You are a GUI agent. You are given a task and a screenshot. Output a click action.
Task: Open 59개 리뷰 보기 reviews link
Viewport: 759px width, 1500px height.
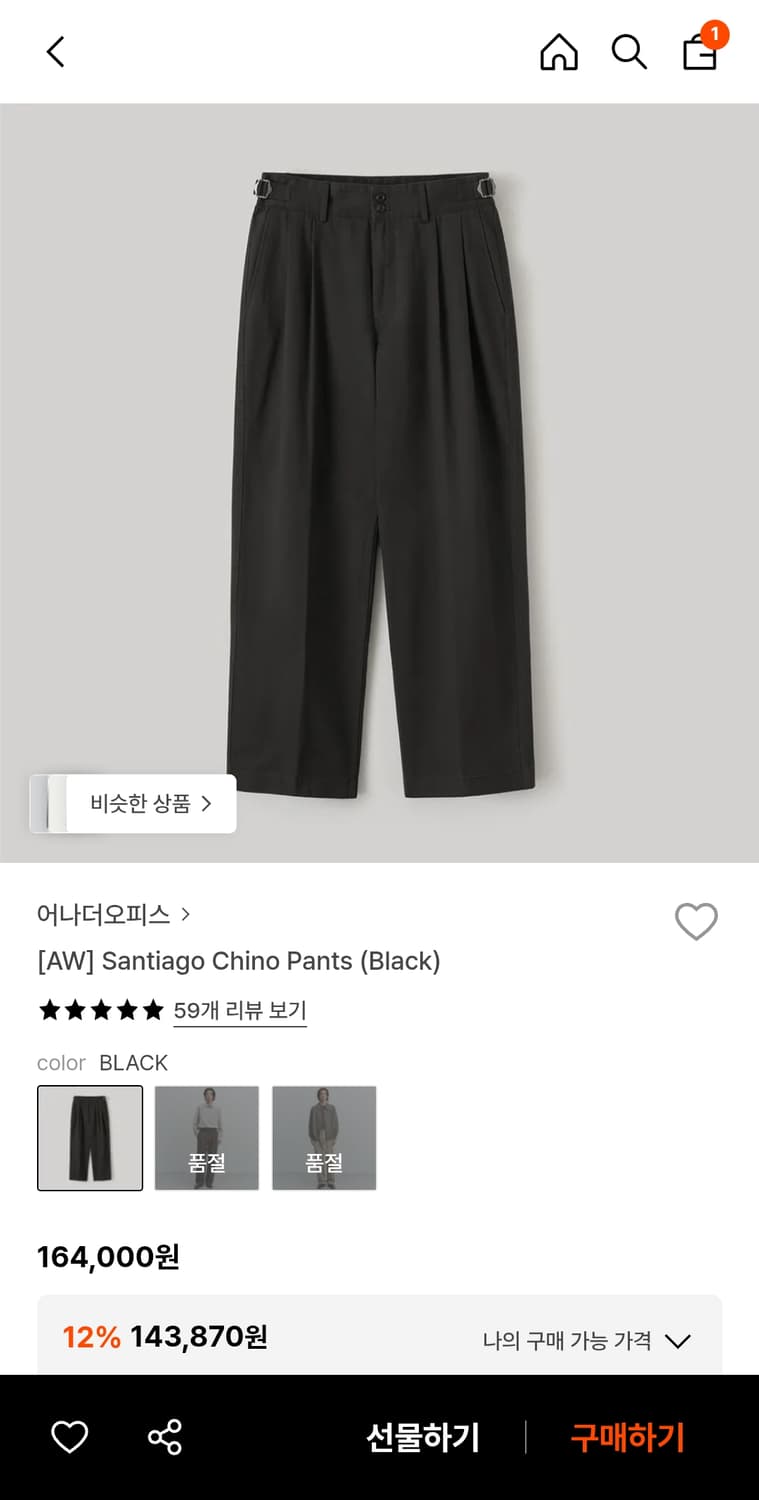tap(240, 1011)
